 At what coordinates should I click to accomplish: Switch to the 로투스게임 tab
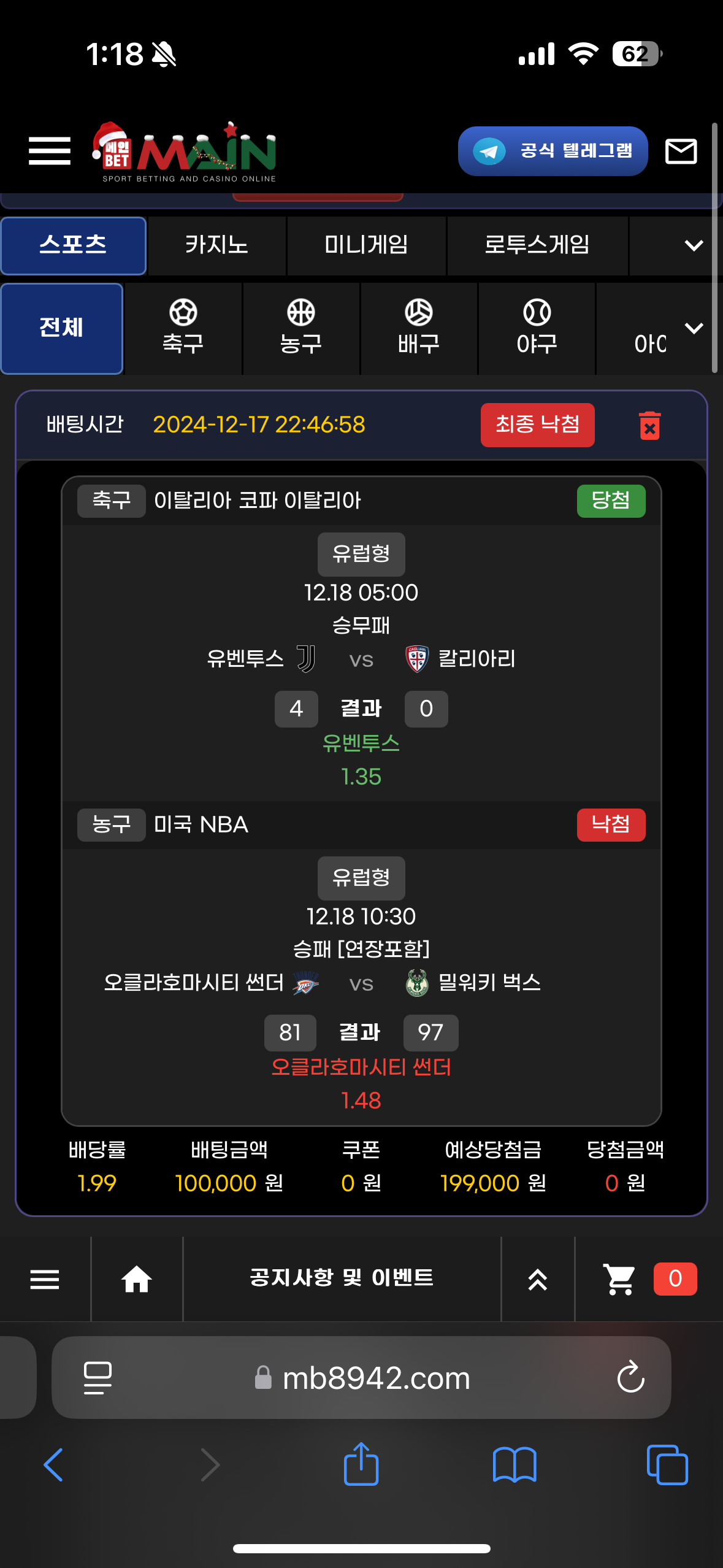point(537,245)
